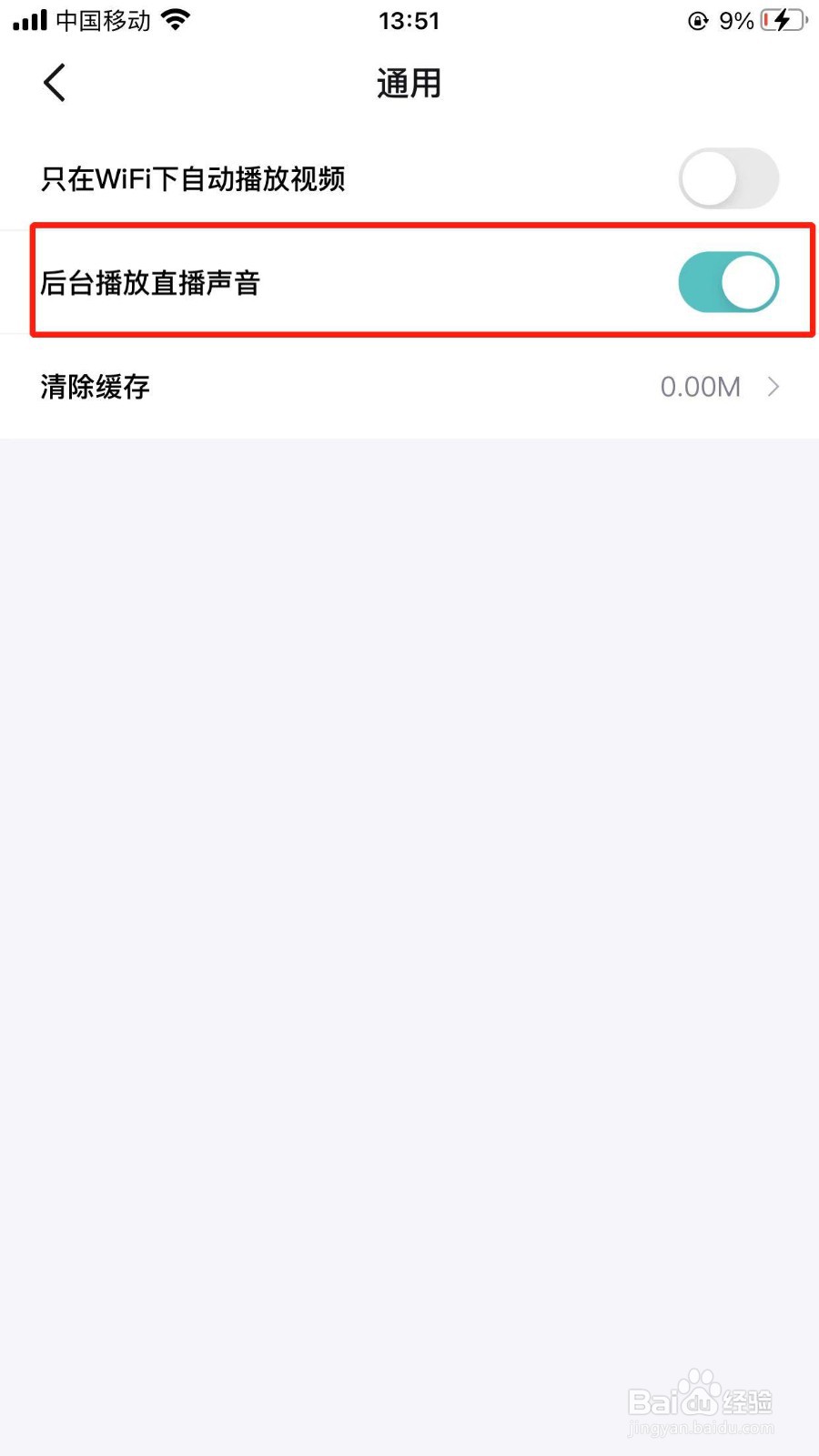The height and width of the screenshot is (1456, 819).
Task: Toggle the highlighted background audio switch
Action: pyautogui.click(x=728, y=282)
